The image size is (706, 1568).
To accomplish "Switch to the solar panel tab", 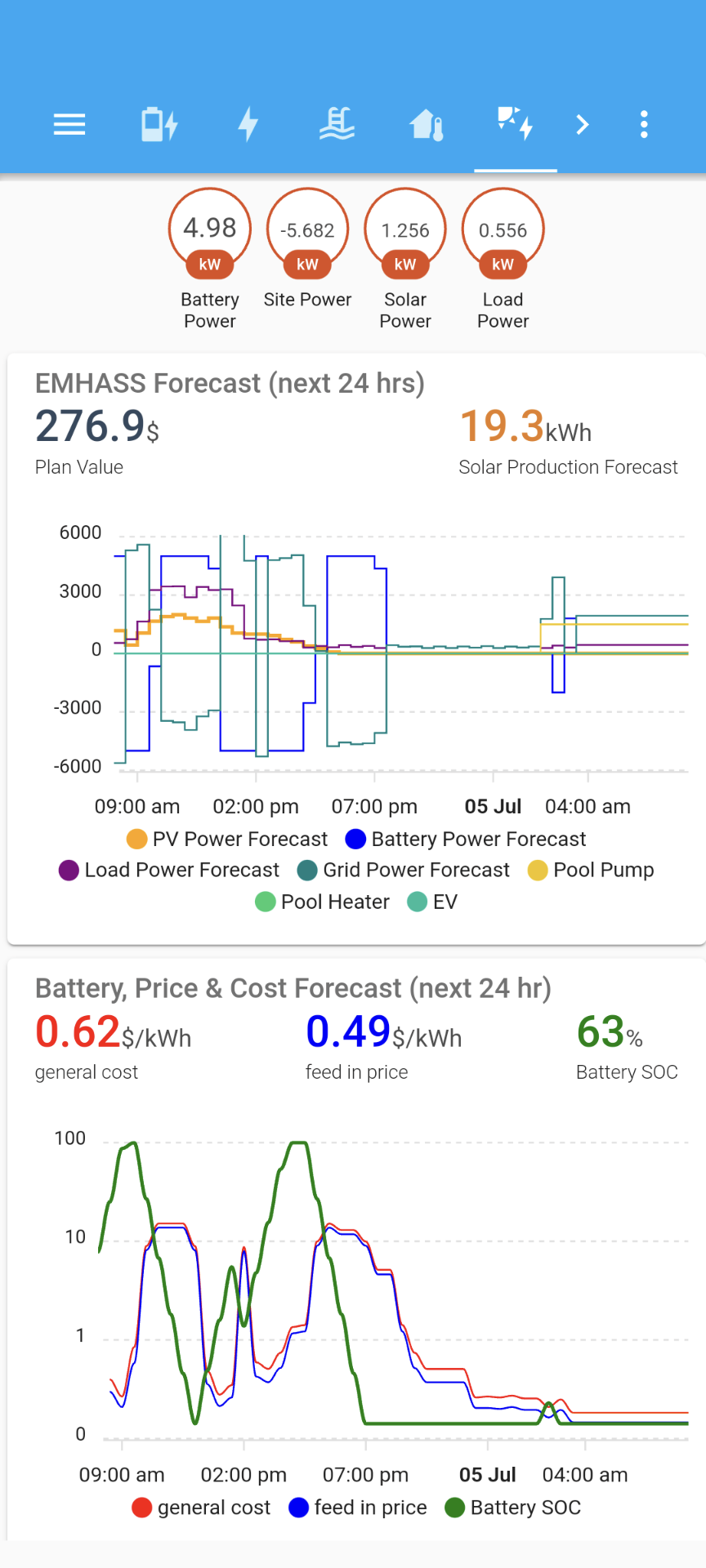I will click(515, 124).
